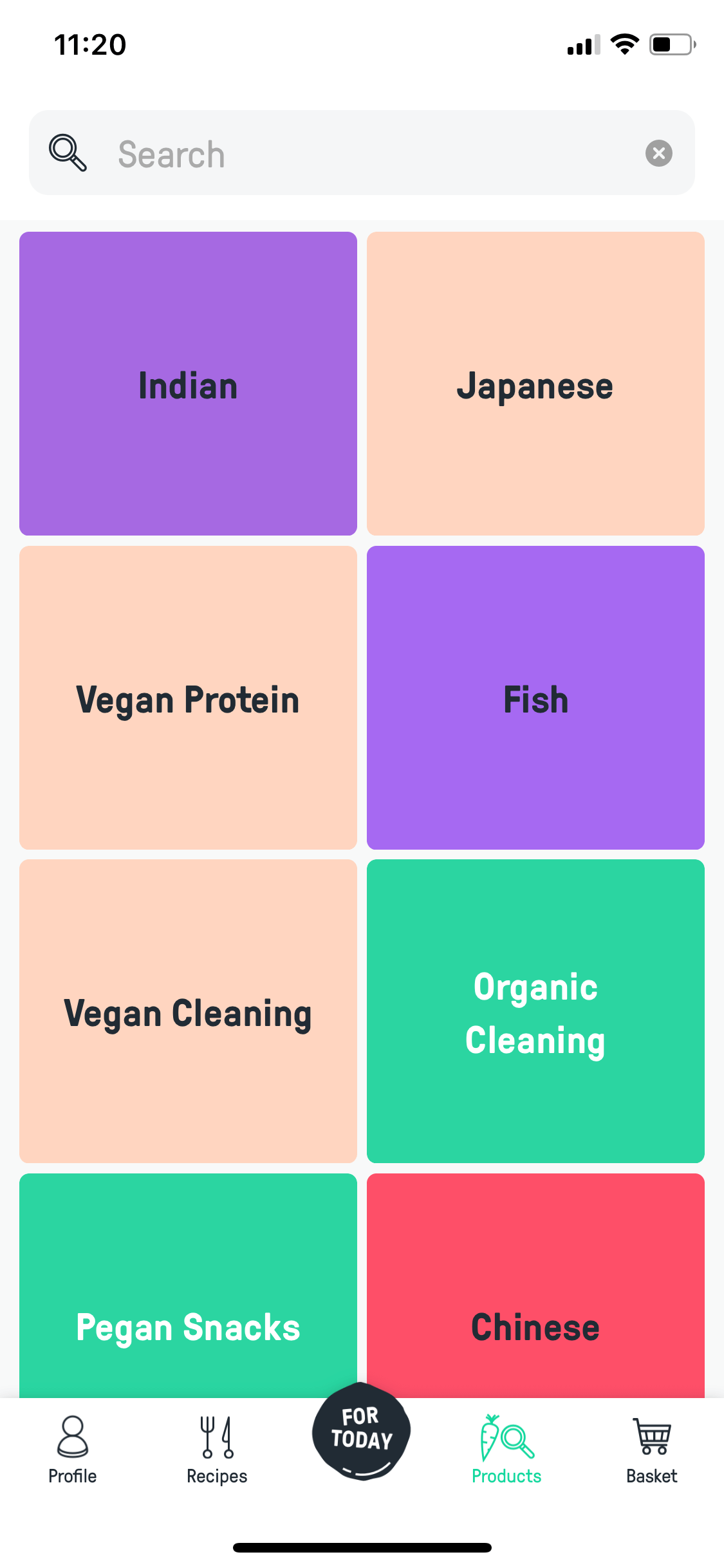Viewport: 724px width, 1568px height.
Task: Select the Vegan Protein tile
Action: pyautogui.click(x=188, y=698)
